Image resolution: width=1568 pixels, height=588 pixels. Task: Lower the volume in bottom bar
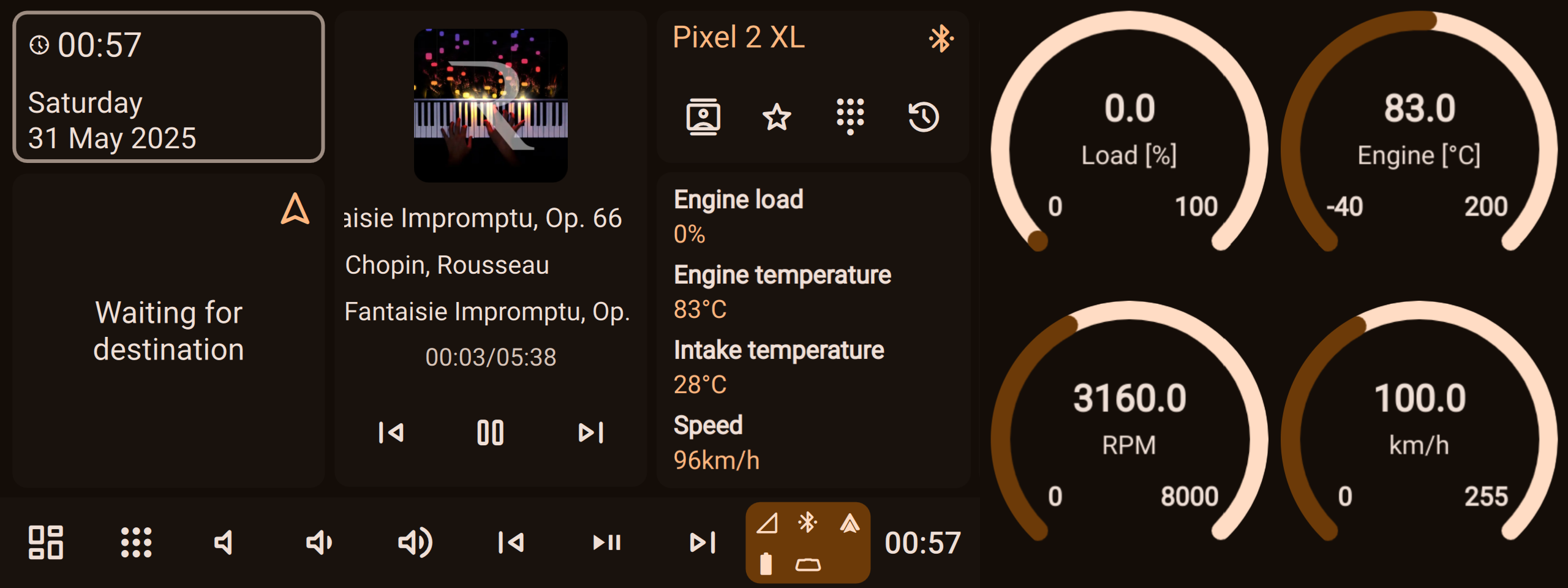(x=319, y=543)
